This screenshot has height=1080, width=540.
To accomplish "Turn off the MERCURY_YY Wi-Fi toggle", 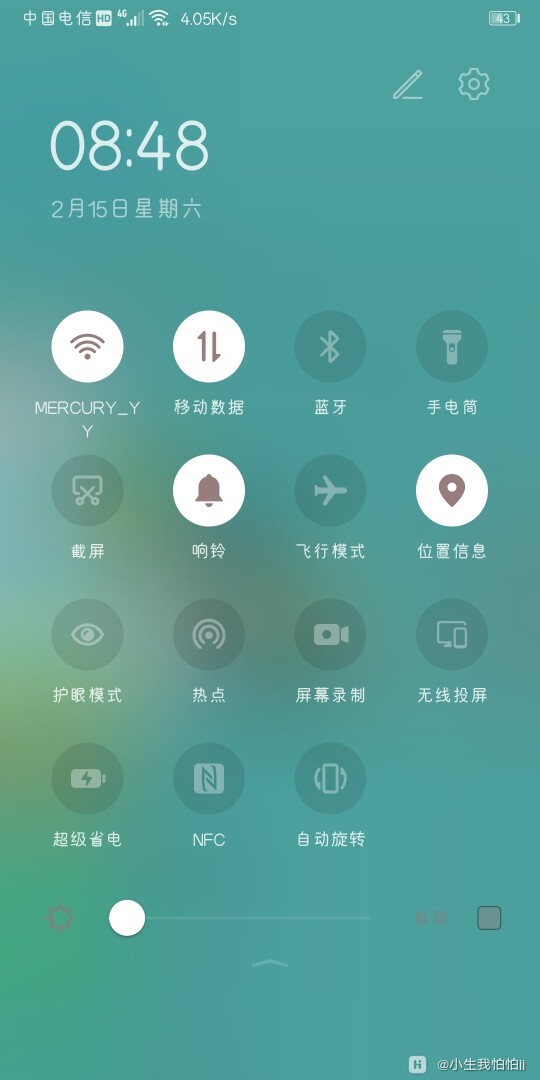I will (x=87, y=346).
